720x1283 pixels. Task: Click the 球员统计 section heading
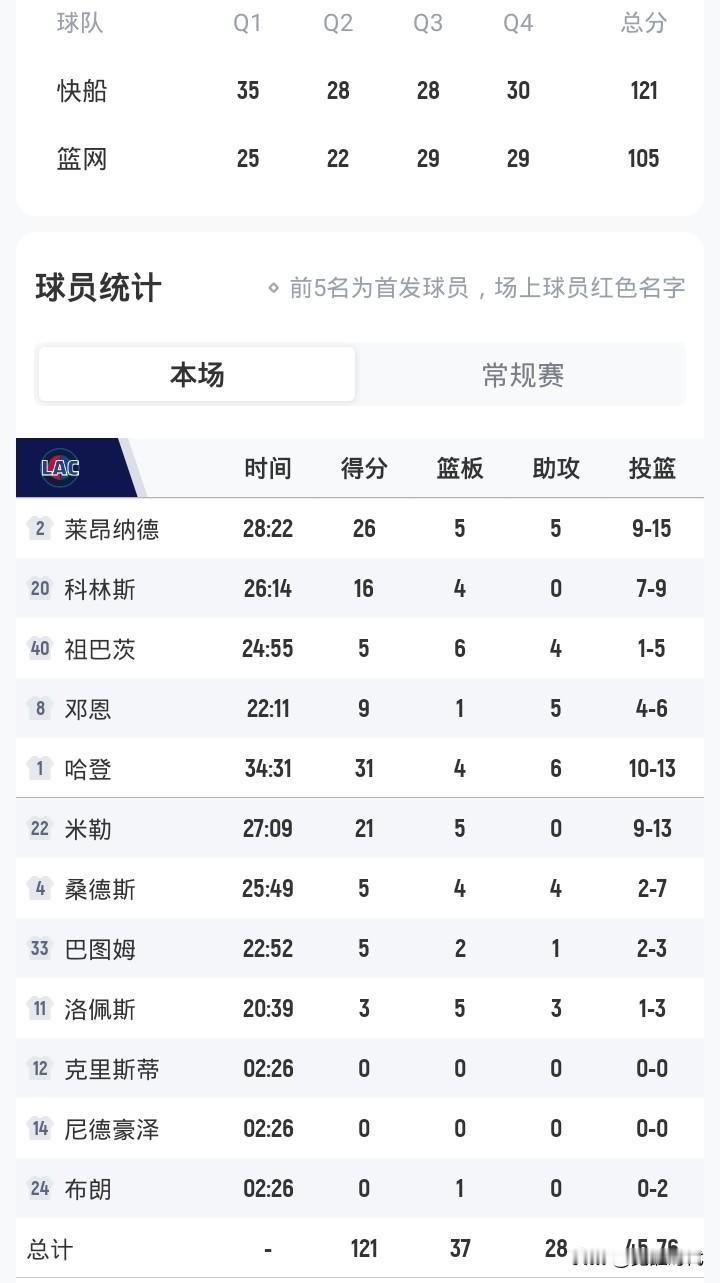point(97,287)
